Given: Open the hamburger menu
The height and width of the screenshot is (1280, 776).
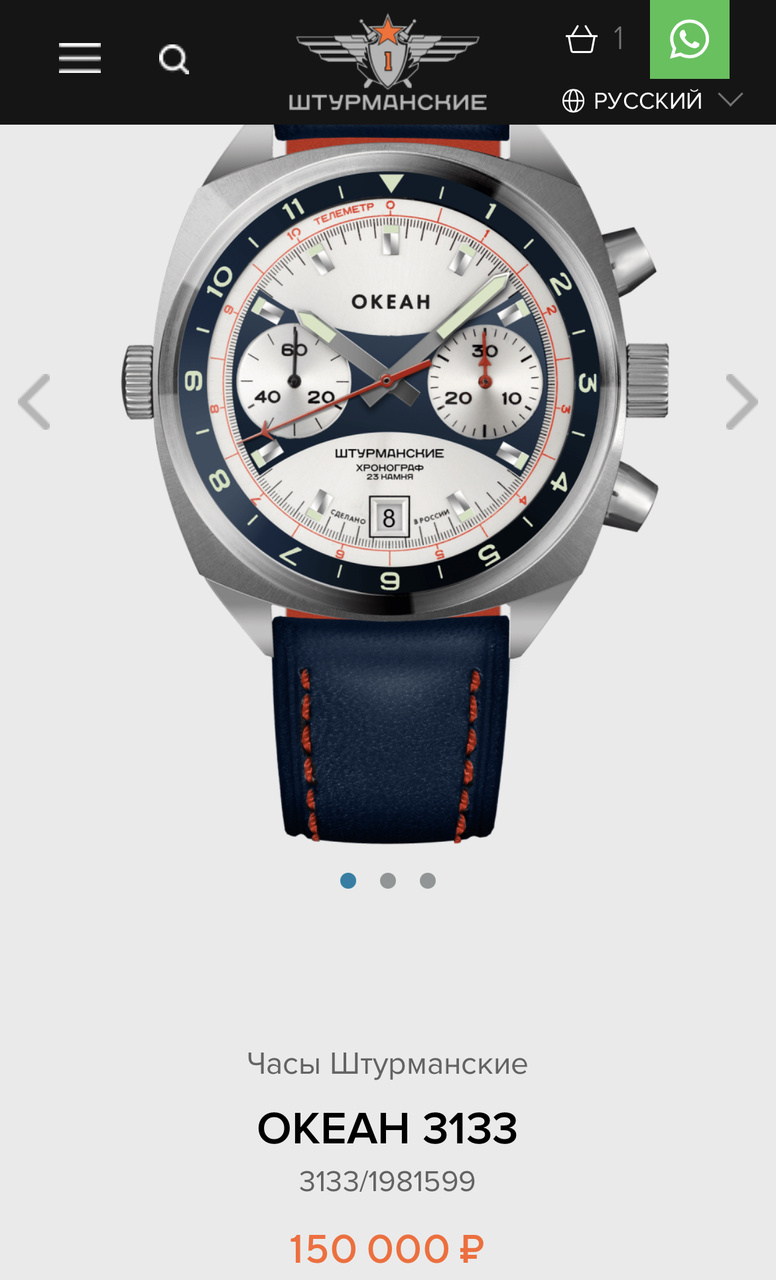Looking at the screenshot, I should coord(80,59).
